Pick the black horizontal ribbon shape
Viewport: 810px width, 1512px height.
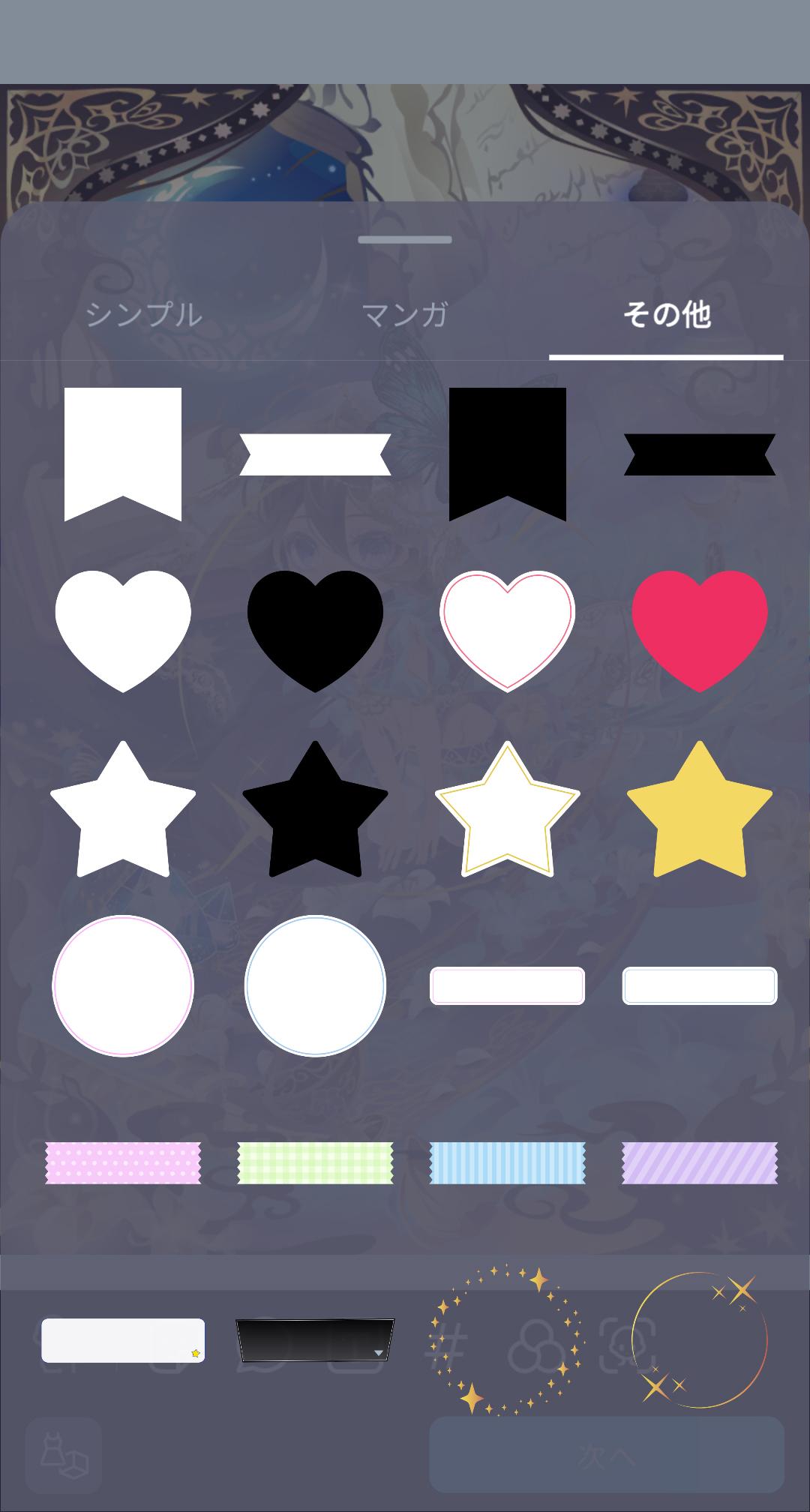click(x=700, y=454)
